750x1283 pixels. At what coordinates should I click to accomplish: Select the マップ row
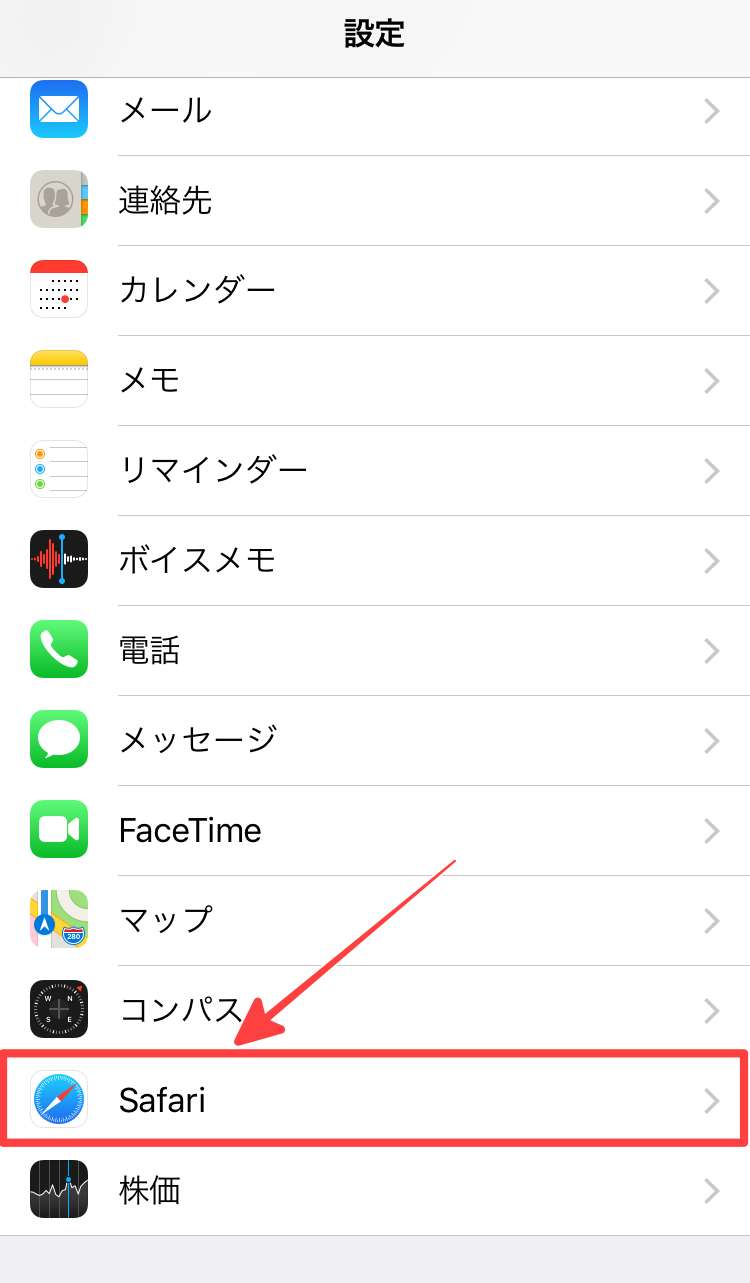tap(375, 920)
